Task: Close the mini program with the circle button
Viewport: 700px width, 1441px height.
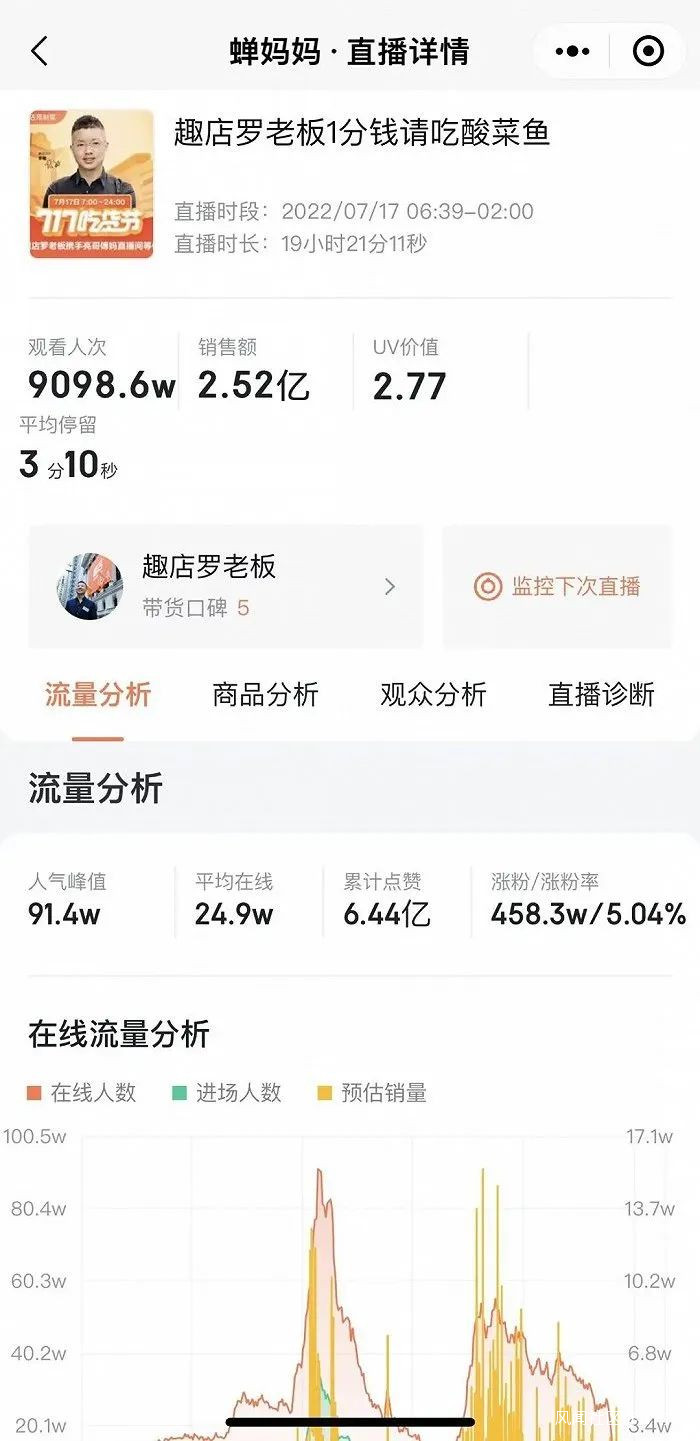Action: pos(648,51)
